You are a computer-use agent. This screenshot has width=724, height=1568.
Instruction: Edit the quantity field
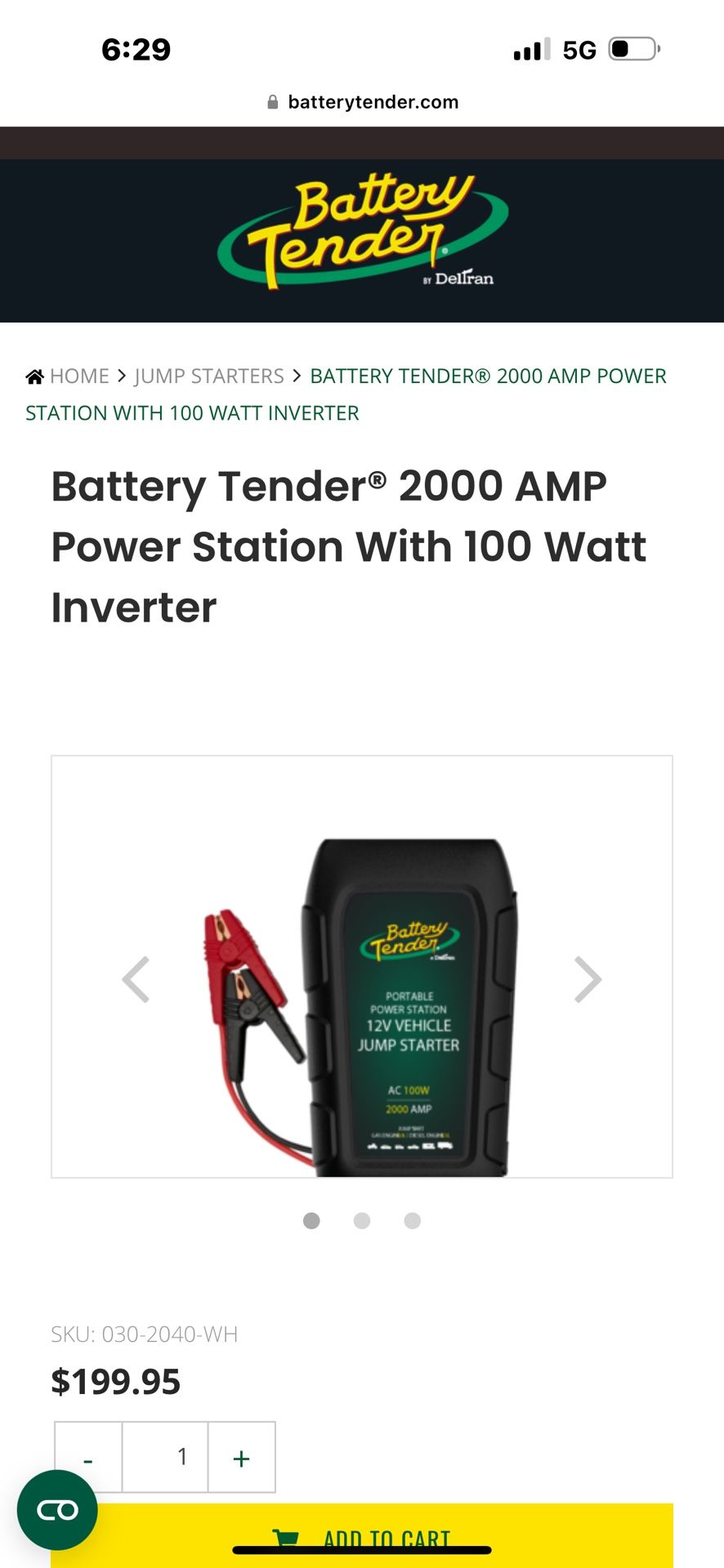165,1458
